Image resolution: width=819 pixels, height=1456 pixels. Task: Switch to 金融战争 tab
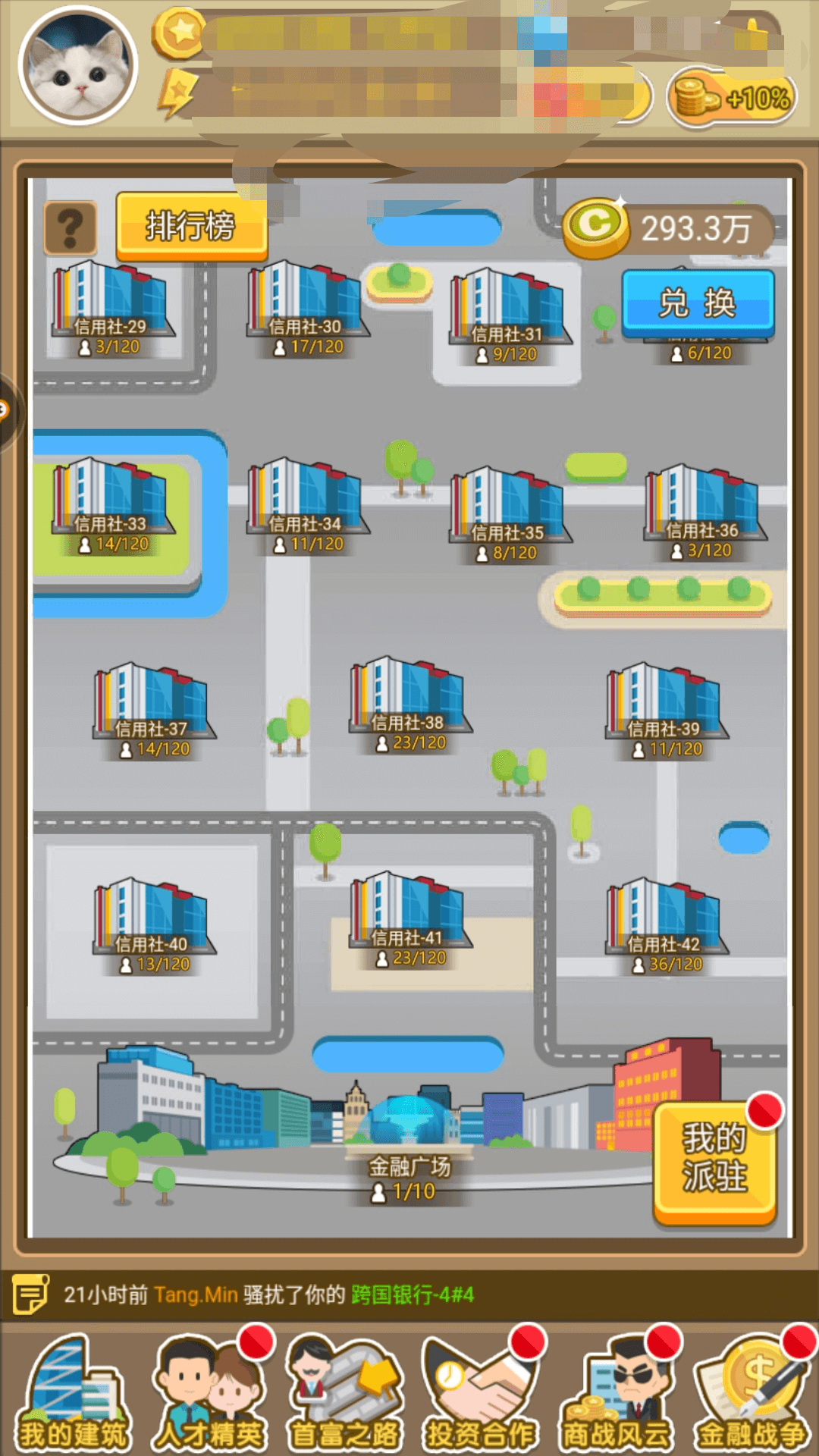[x=751, y=1395]
